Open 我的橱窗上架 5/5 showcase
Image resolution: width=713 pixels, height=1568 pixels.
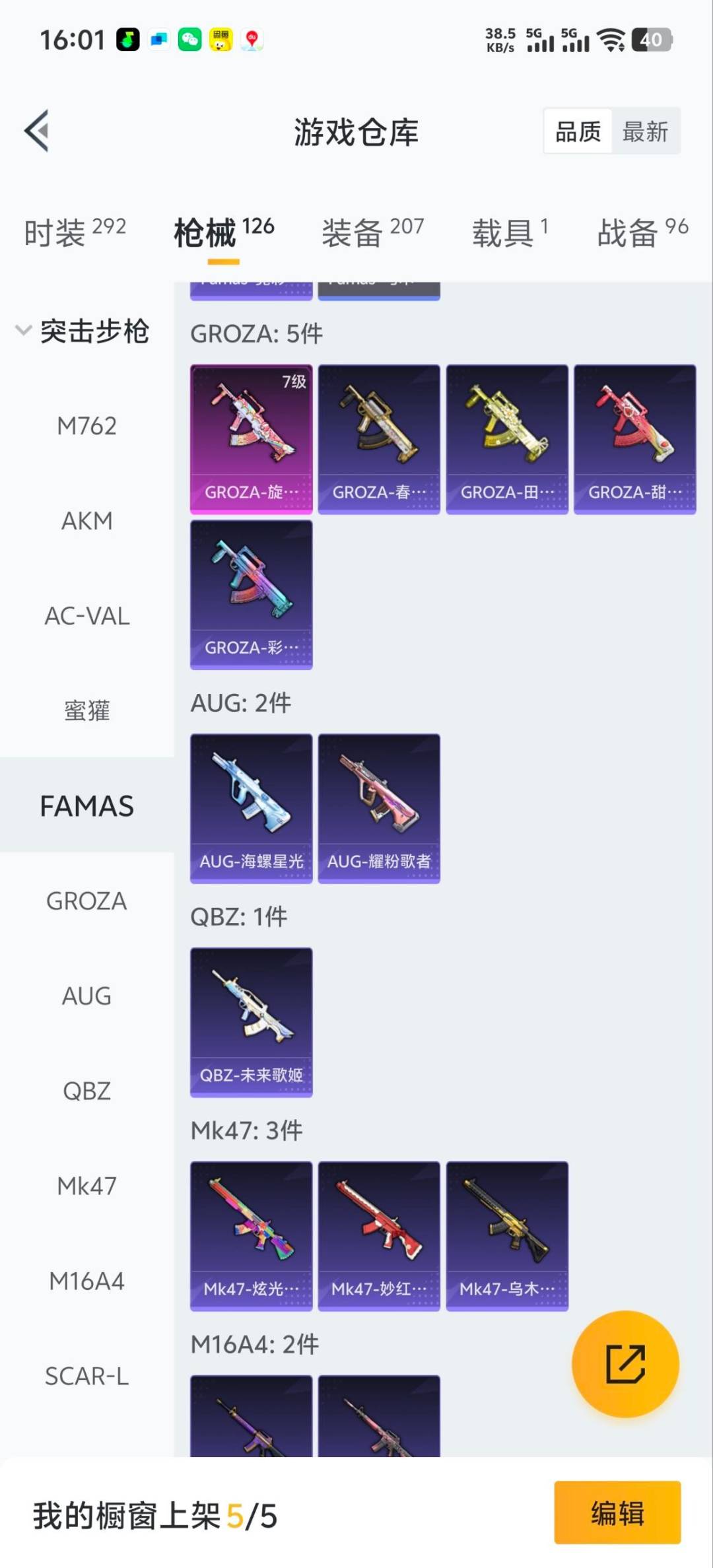pos(155,1515)
